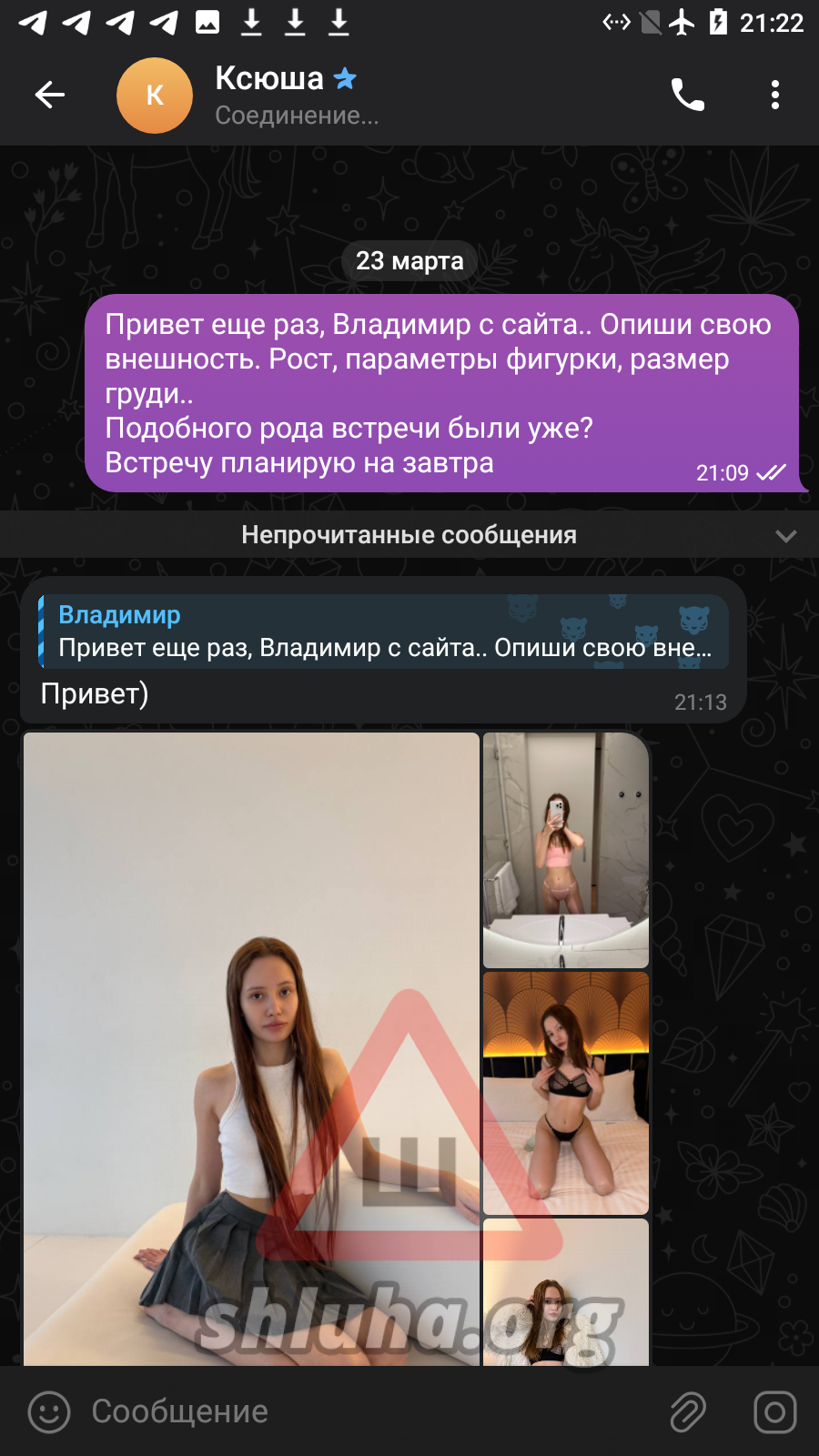Go back to the chat list

click(x=50, y=95)
